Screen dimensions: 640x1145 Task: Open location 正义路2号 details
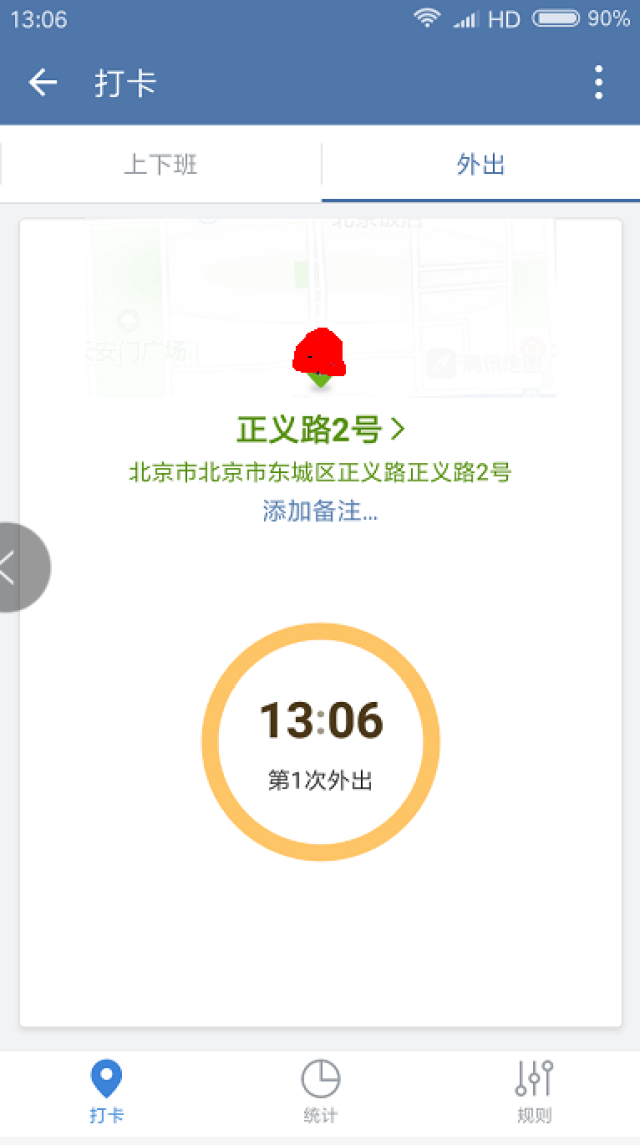pos(320,430)
